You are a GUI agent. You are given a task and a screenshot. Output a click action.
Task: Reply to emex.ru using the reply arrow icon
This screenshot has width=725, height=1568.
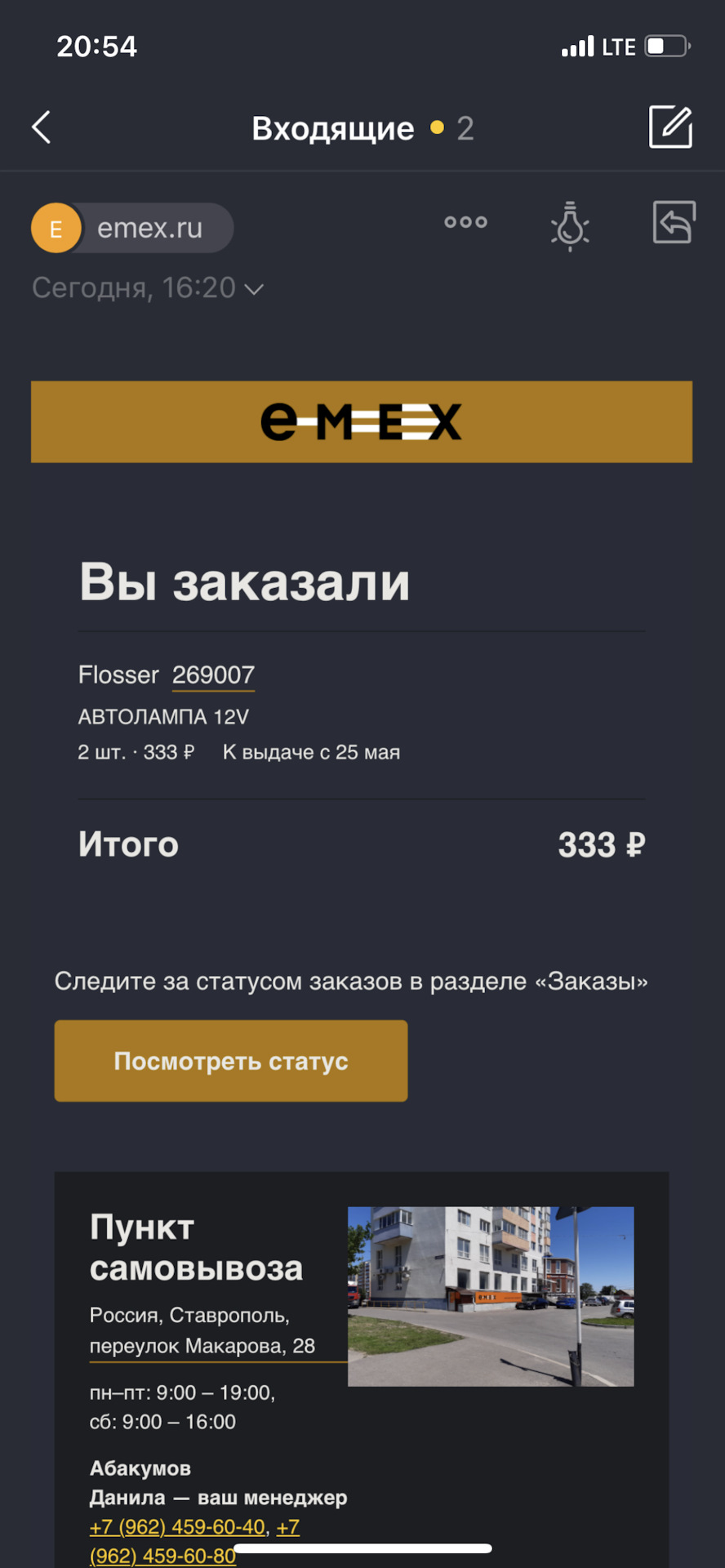point(673,223)
